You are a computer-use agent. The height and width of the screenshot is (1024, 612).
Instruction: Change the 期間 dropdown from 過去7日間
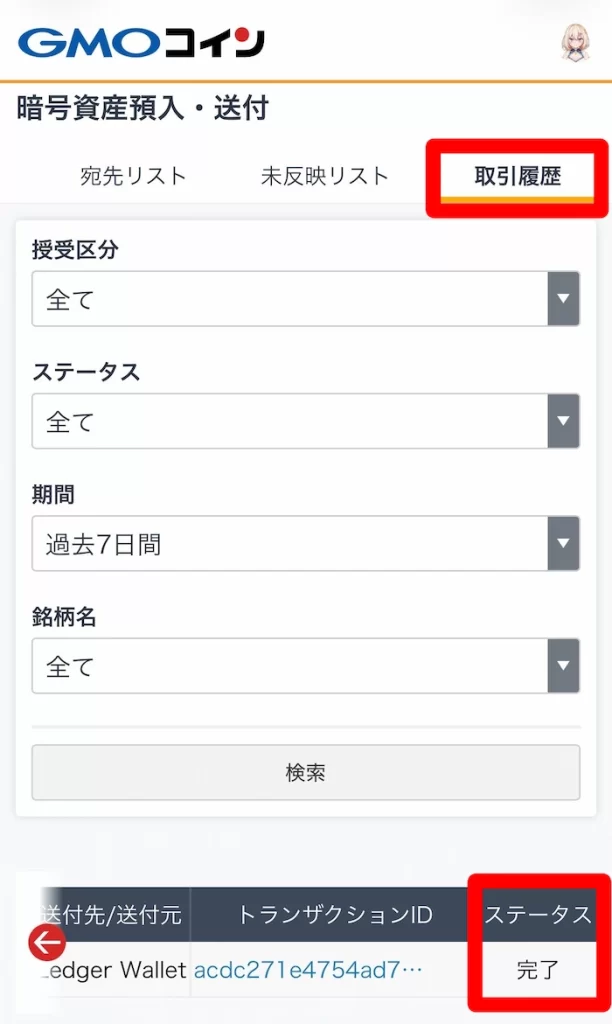(305, 544)
